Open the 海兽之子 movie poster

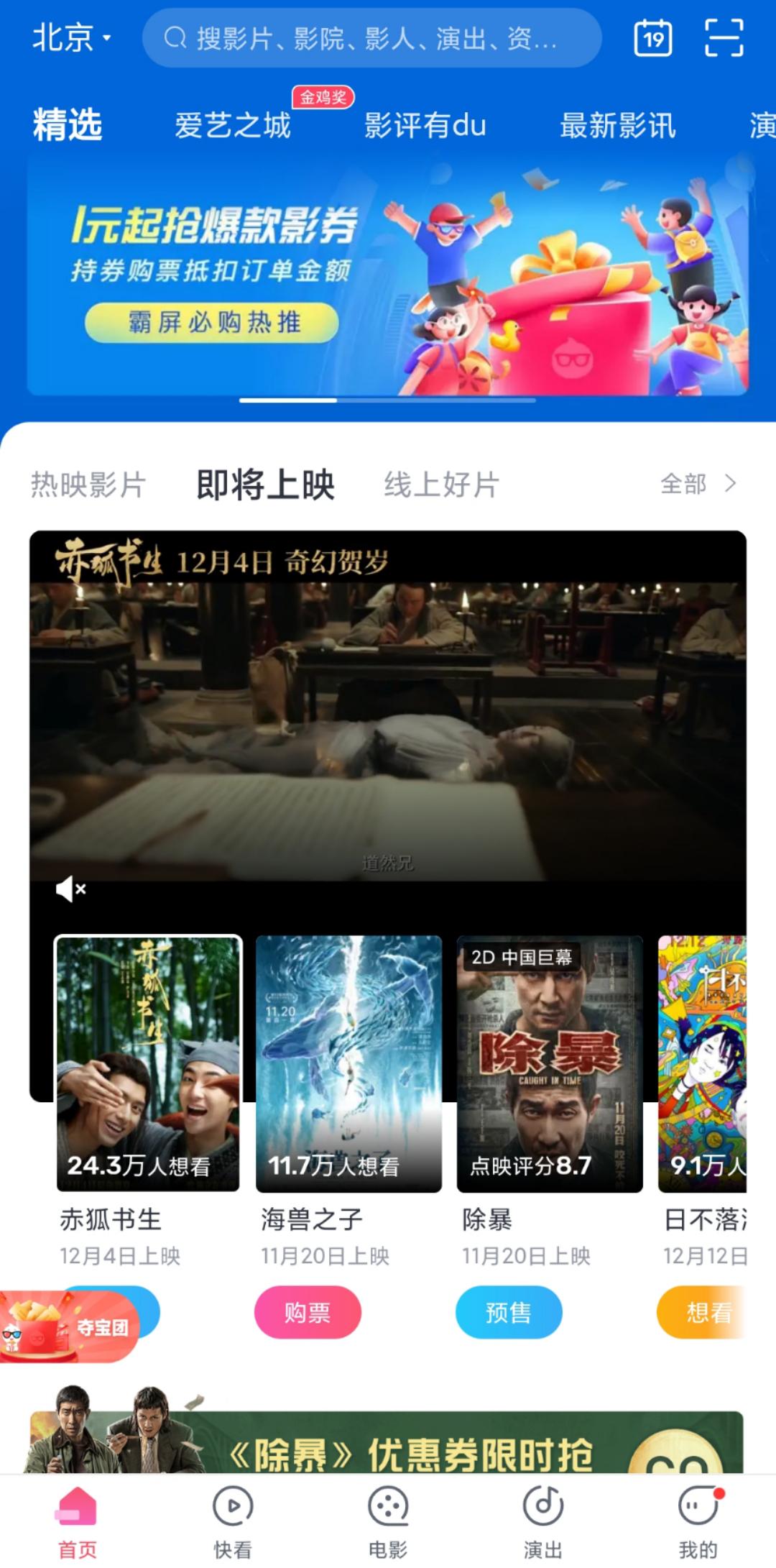pyautogui.click(x=349, y=1063)
